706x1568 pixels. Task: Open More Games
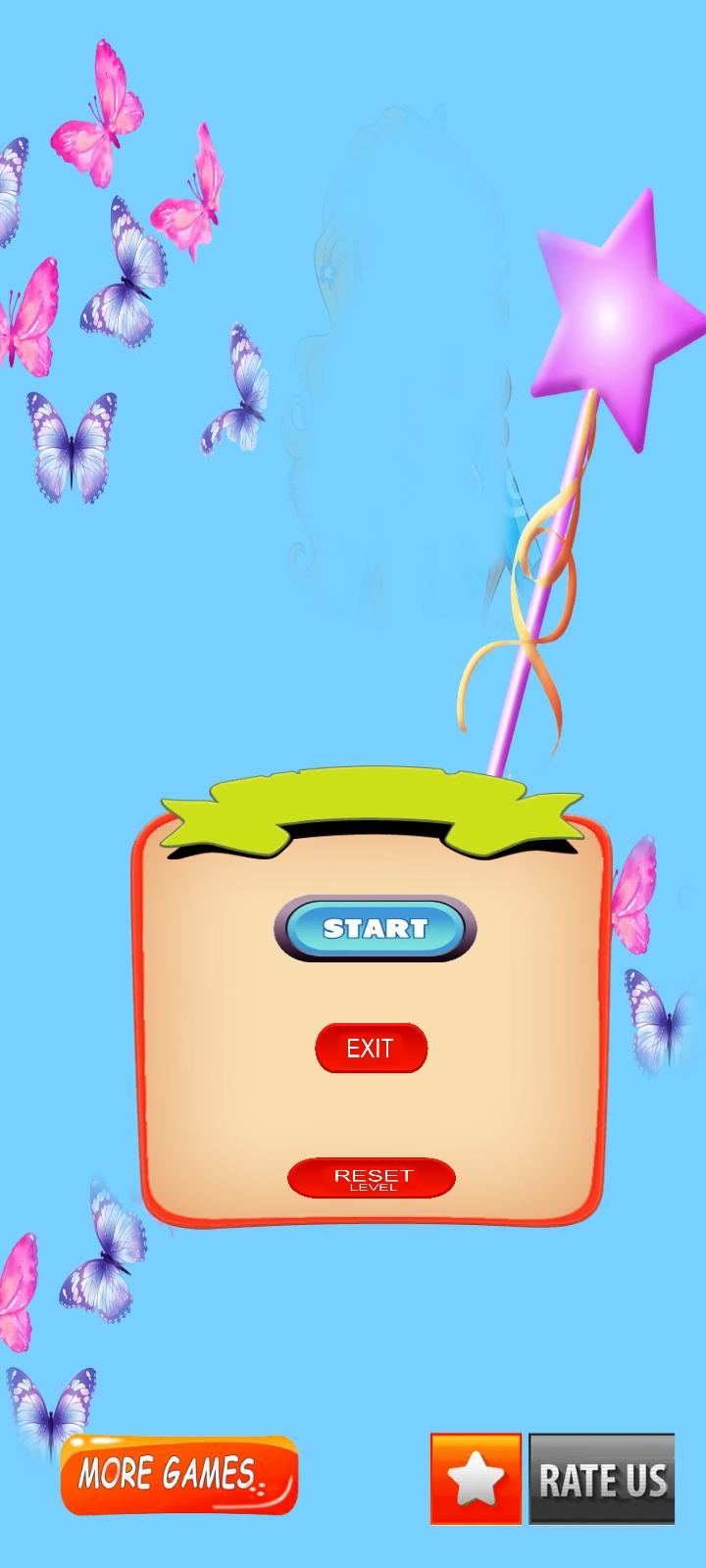click(x=178, y=1475)
